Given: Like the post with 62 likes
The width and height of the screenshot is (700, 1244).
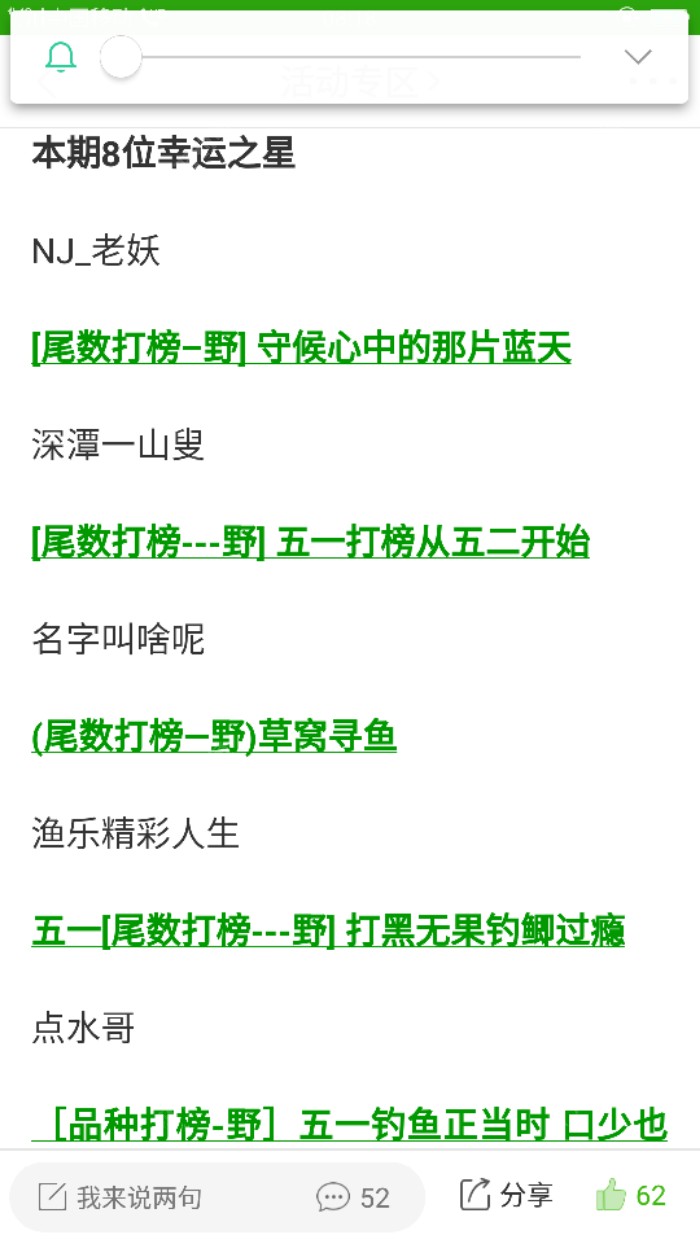Looking at the screenshot, I should 631,1195.
